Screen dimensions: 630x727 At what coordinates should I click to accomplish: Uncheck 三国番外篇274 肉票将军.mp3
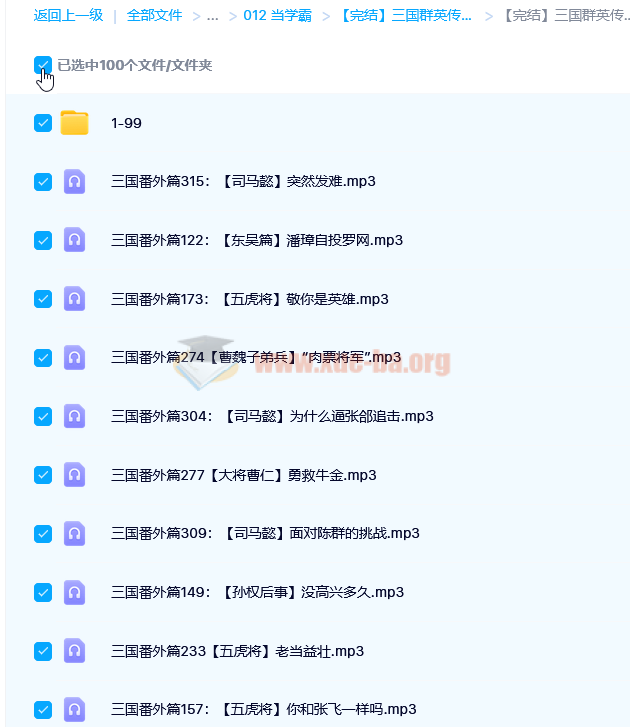[43, 357]
